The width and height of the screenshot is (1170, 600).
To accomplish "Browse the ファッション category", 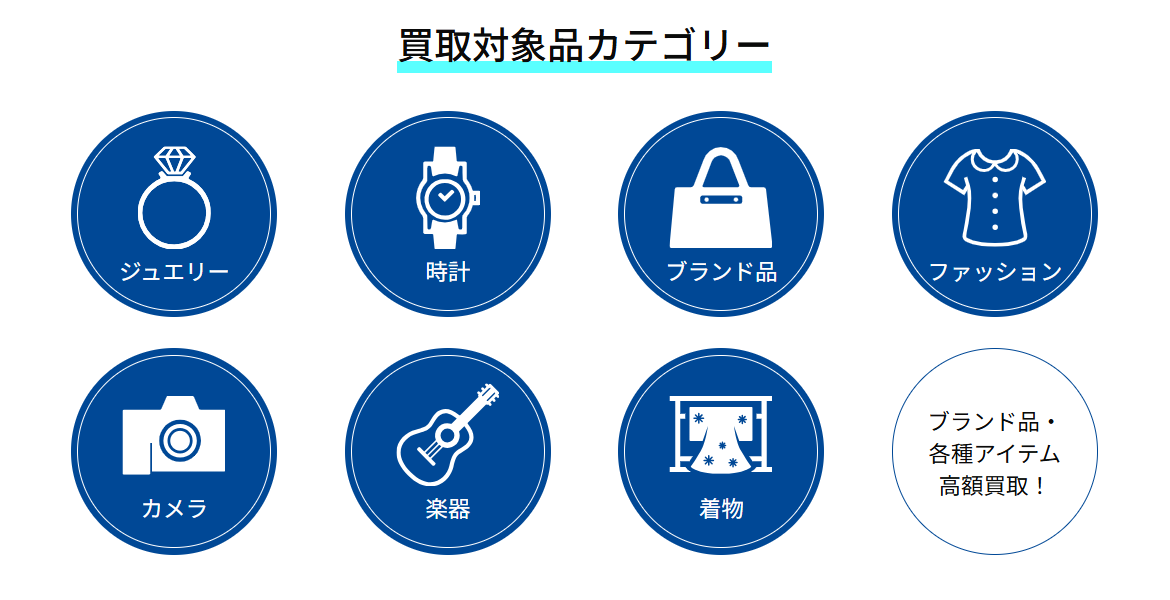I will 994,214.
